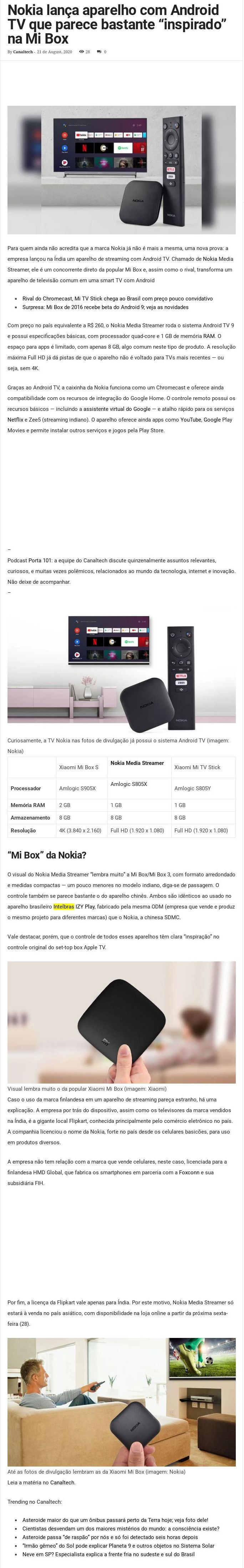The width and height of the screenshot is (244, 1568).
Task: Open author Canaltech's profile link
Action: click(22, 52)
